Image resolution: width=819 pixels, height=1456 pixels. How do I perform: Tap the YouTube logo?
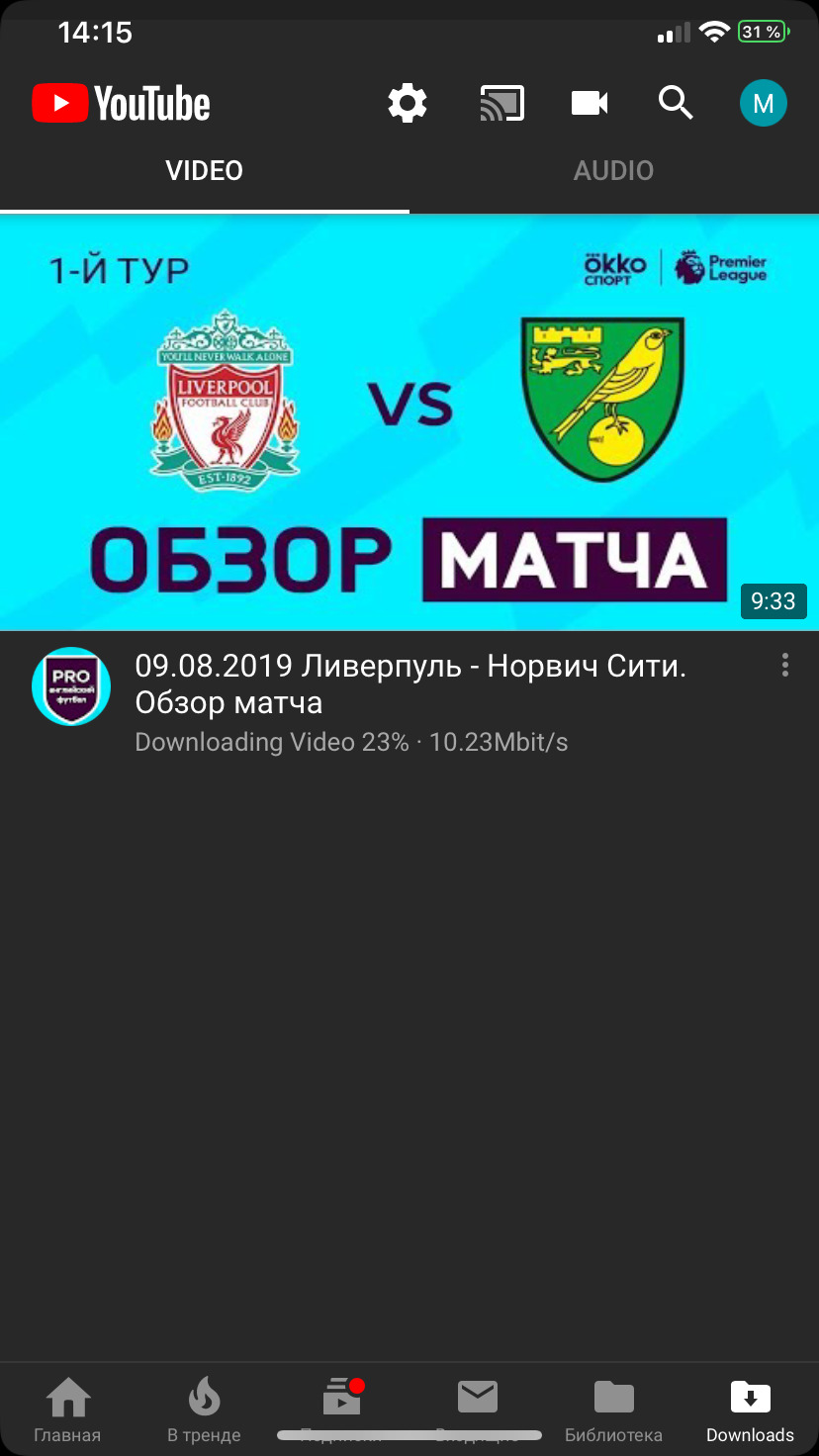point(121,103)
